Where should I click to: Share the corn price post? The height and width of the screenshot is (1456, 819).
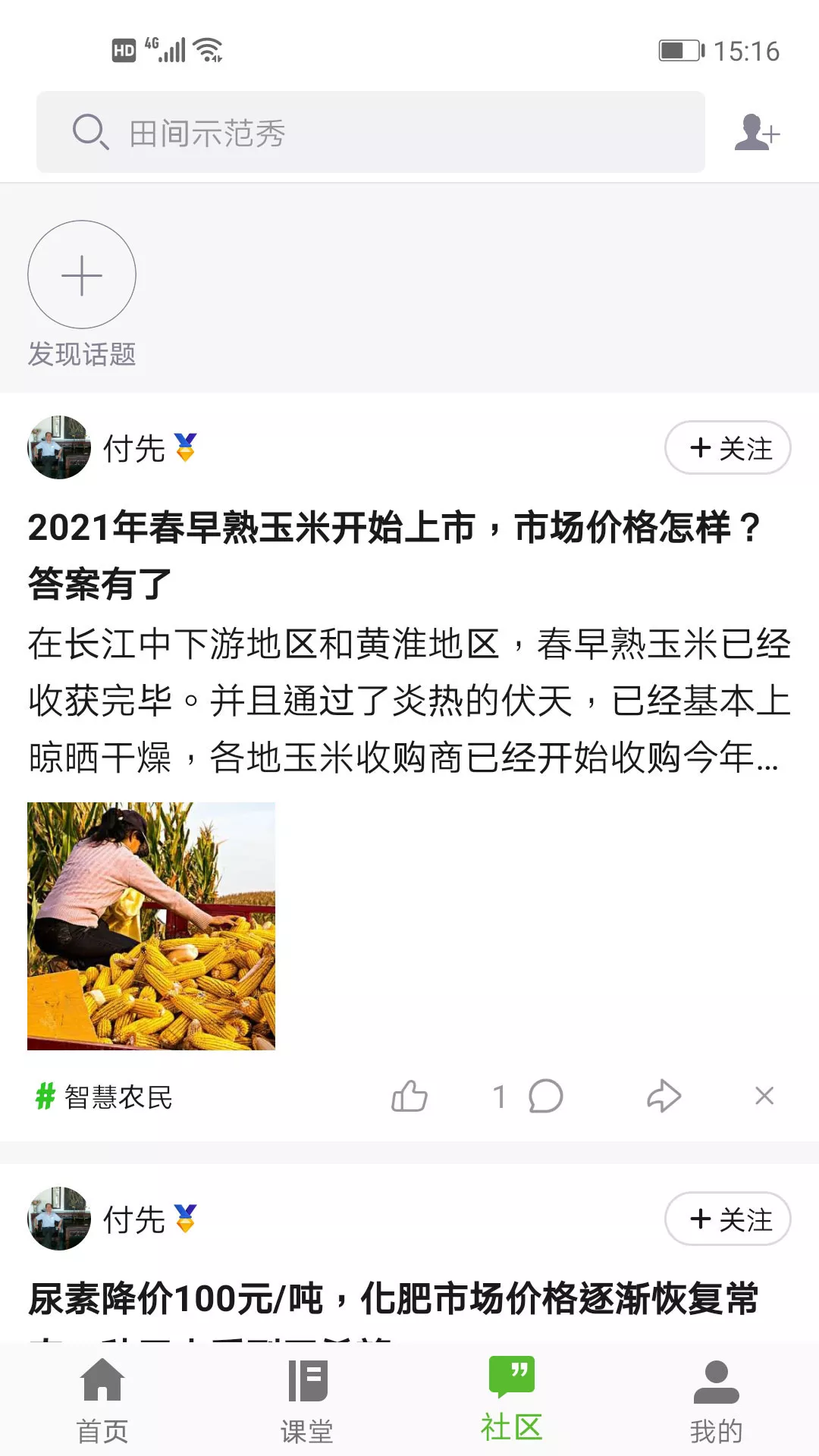coord(664,1096)
